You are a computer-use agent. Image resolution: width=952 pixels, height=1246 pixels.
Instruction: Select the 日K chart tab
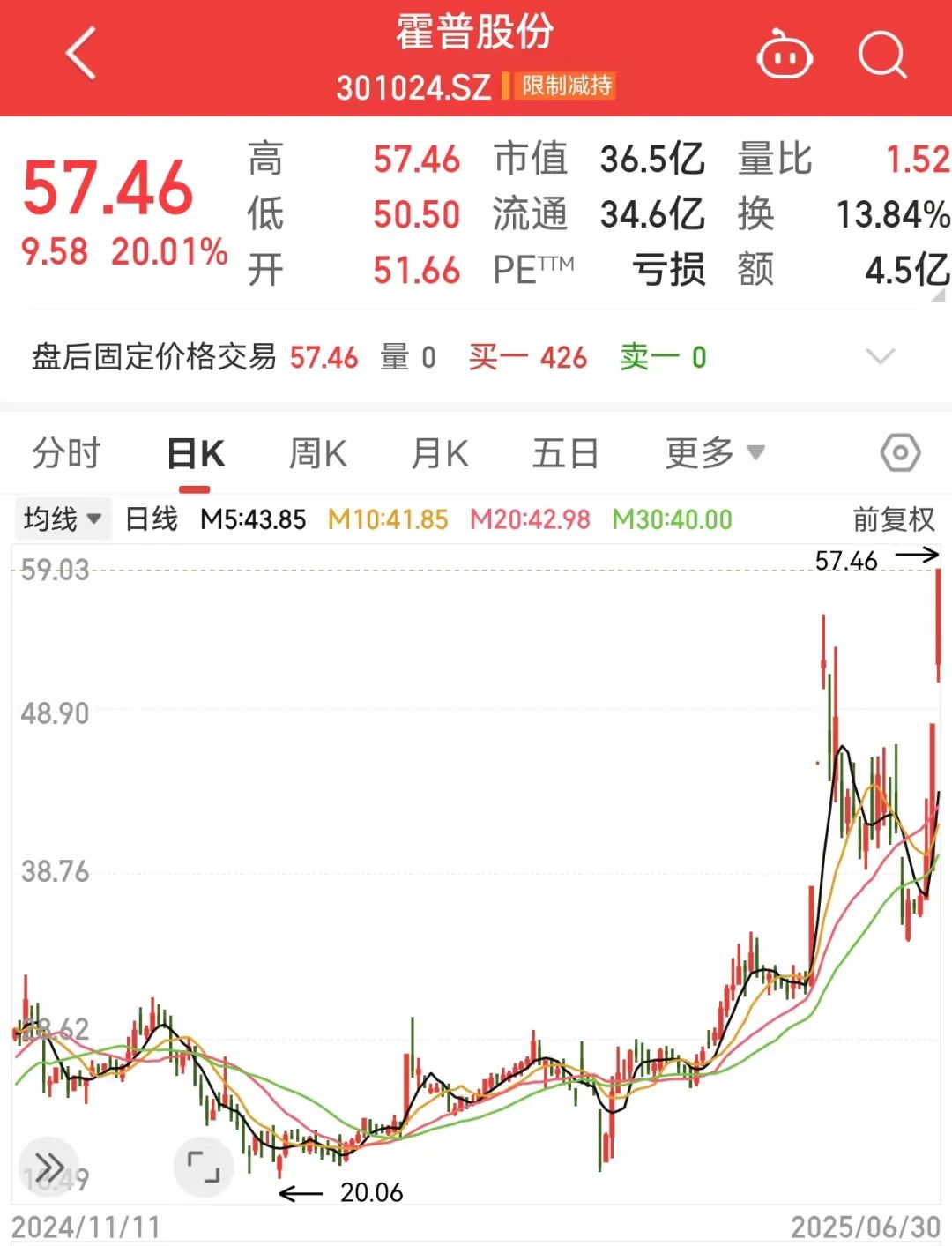pyautogui.click(x=196, y=454)
